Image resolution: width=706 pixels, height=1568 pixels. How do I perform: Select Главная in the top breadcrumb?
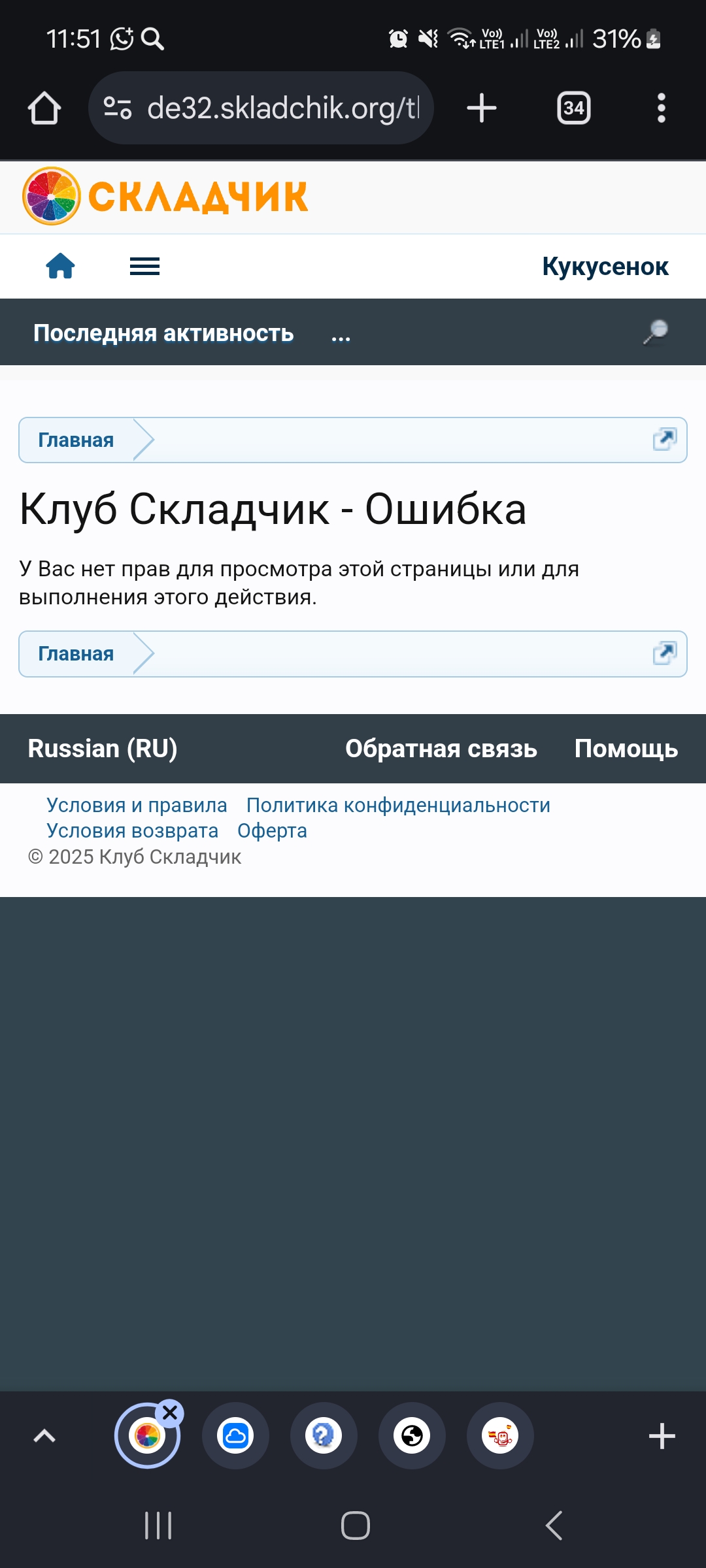point(76,440)
